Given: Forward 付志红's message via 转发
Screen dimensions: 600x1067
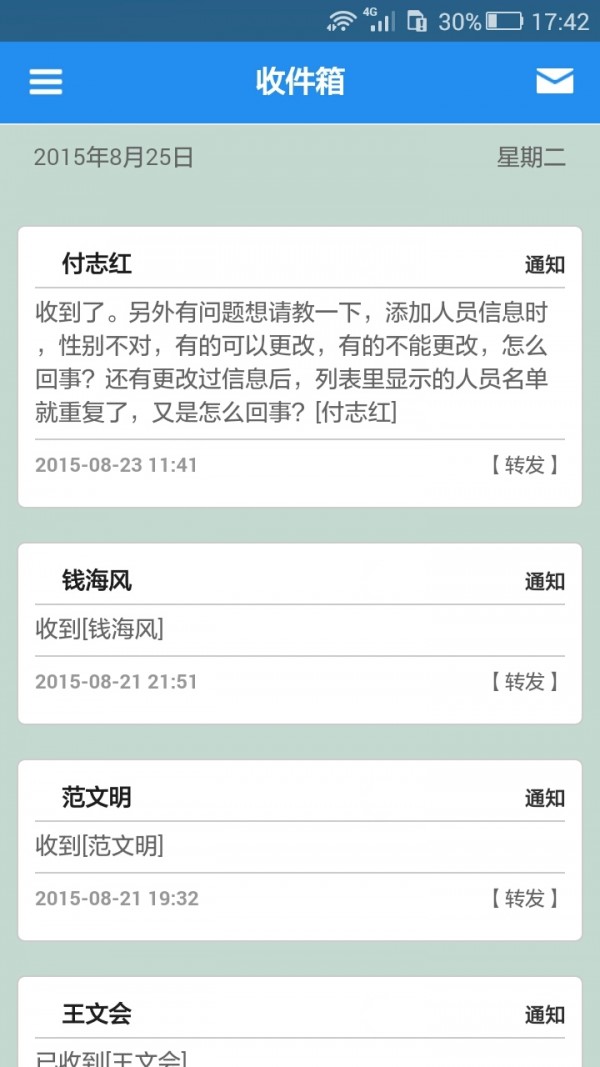Looking at the screenshot, I should point(524,465).
